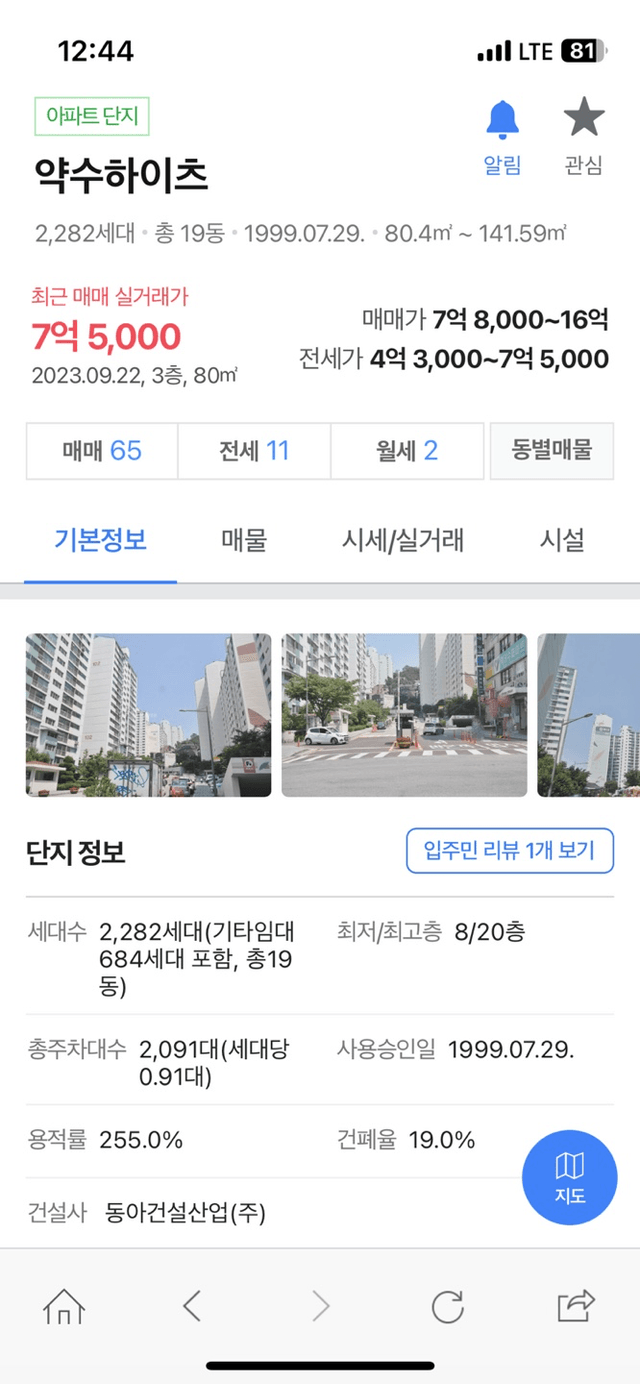Switch to the 매물 tab
Screen dimensions: 640x1384
[x=244, y=541]
